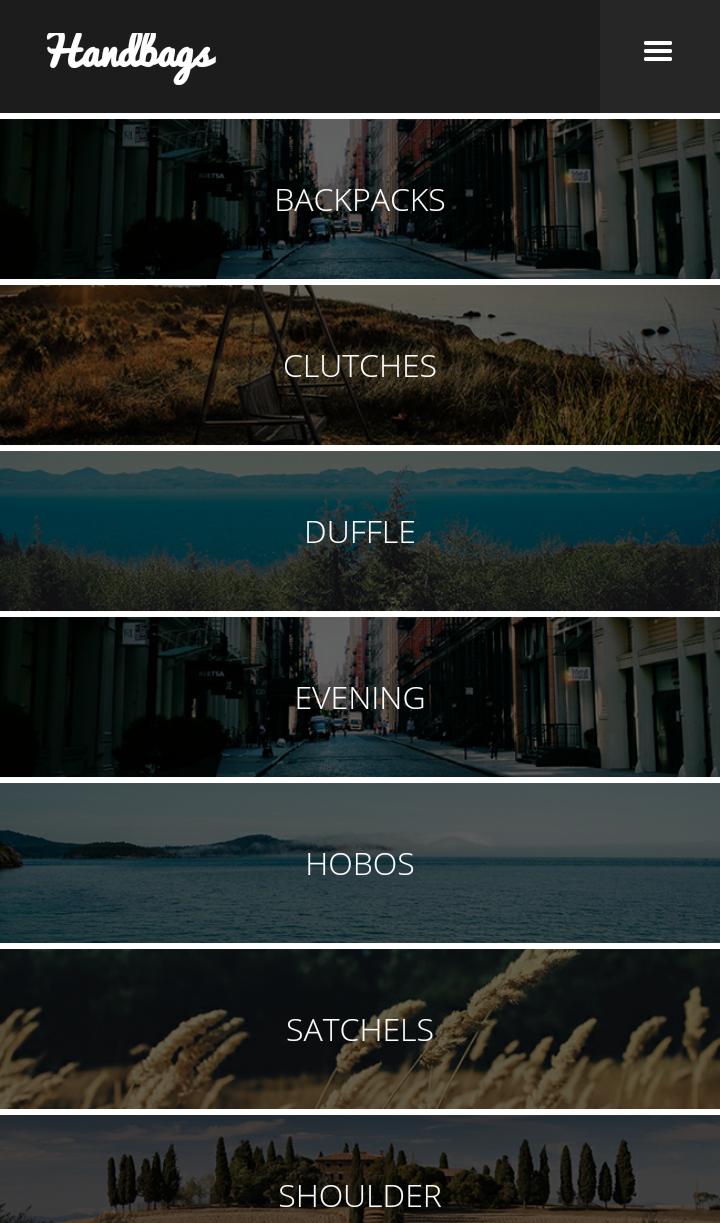The width and height of the screenshot is (720, 1223).
Task: Select the Clutches category tile
Action: click(x=360, y=365)
